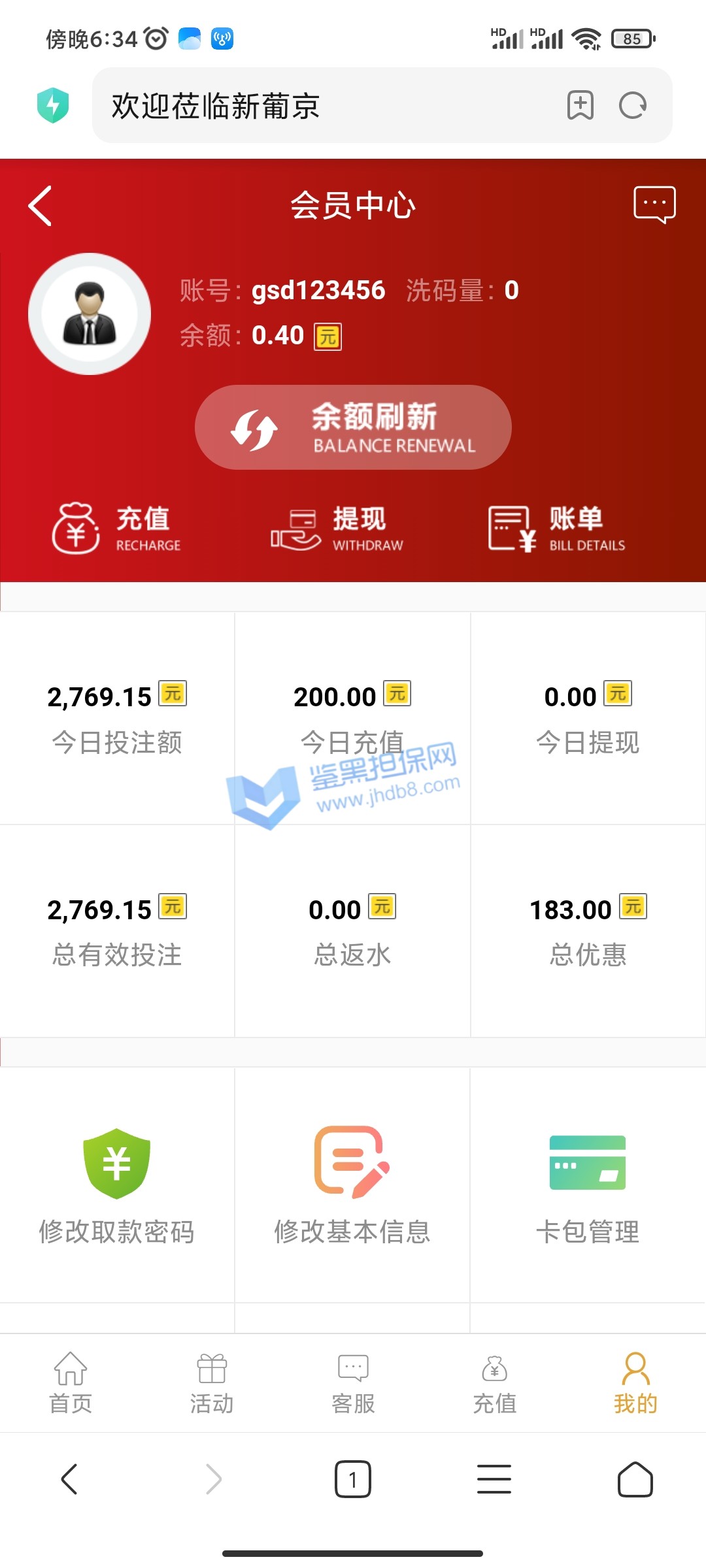The image size is (706, 1568).
Task: Switch to the 充值 bottom tab
Action: [x=494, y=1383]
